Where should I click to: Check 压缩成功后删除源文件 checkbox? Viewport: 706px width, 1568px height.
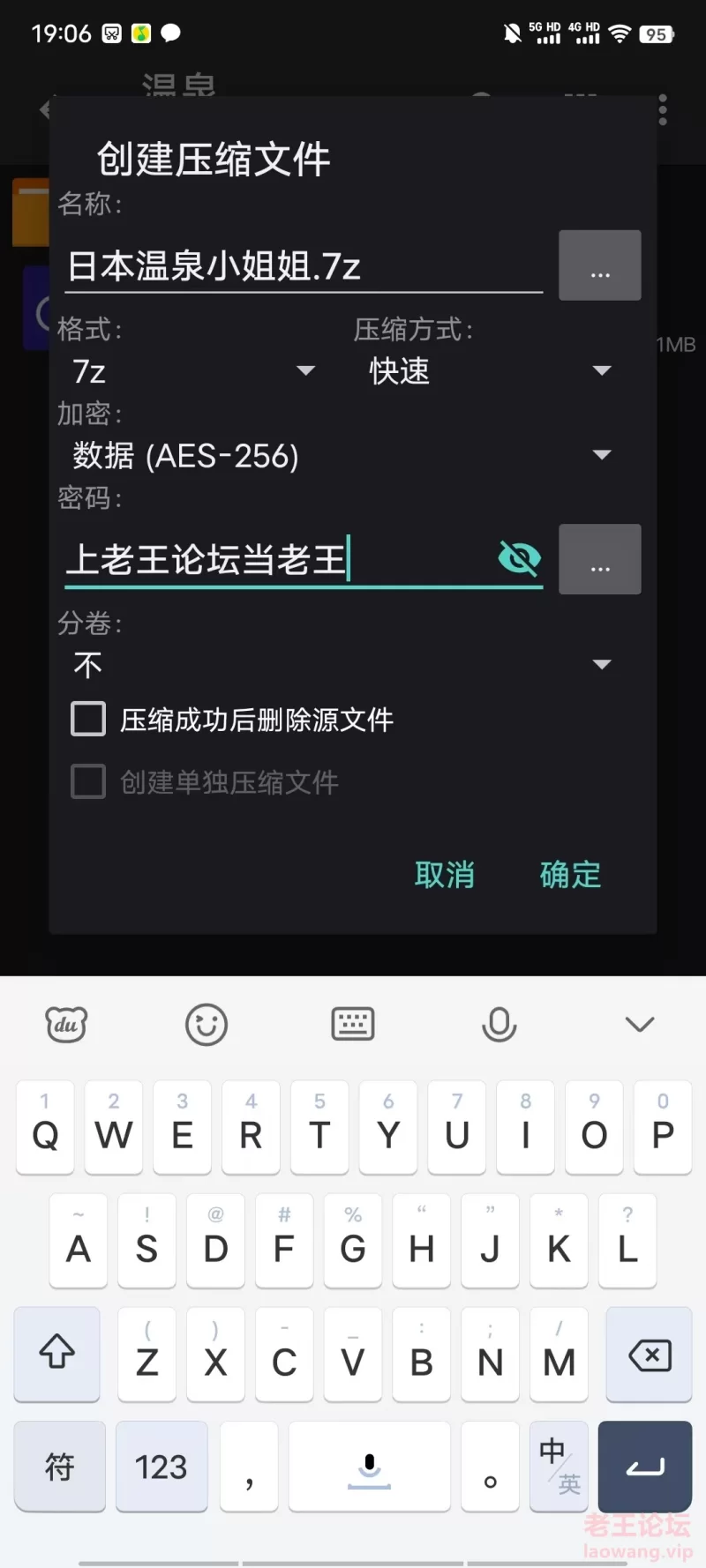88,720
